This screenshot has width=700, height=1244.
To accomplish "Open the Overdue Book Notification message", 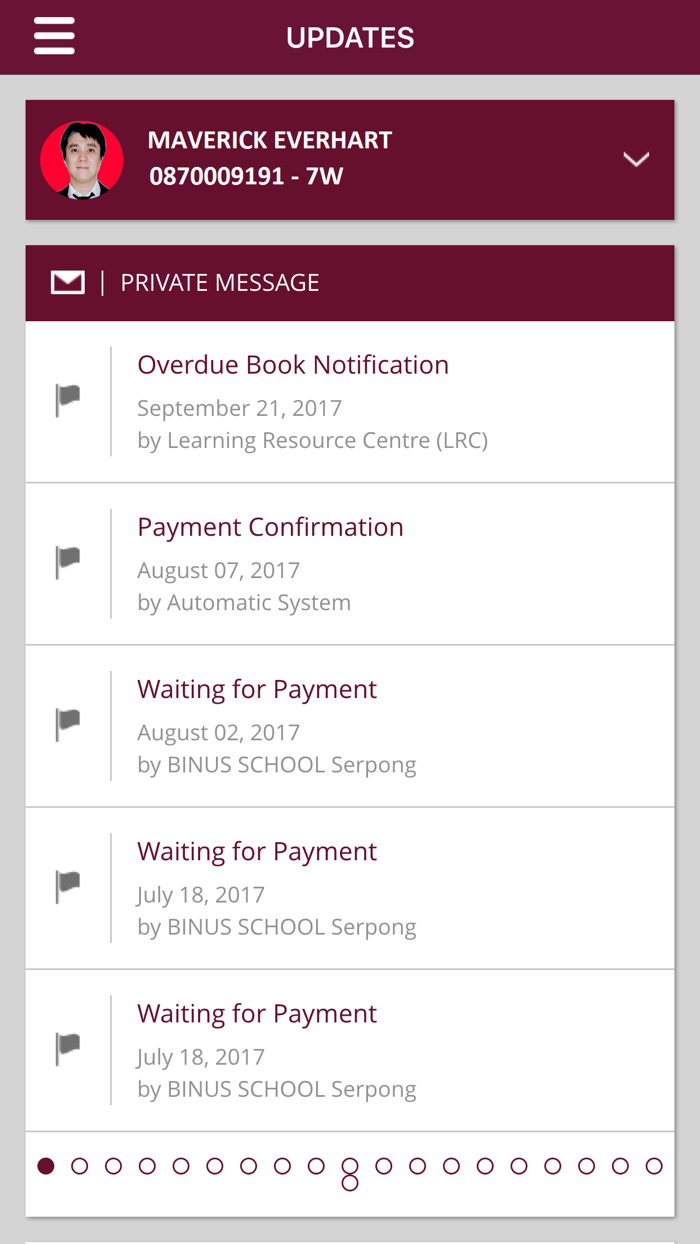I will (350, 402).
